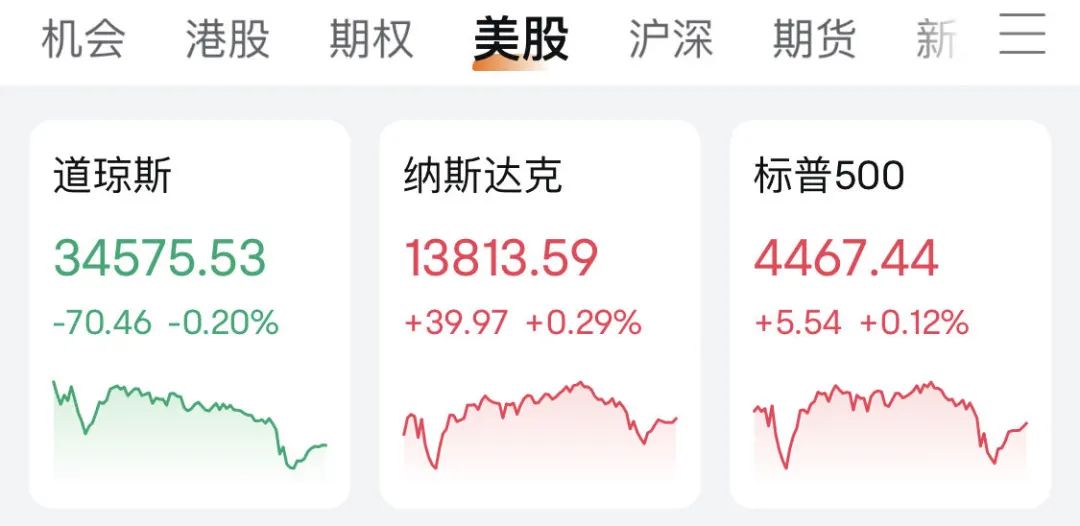
Task: View the 标普500 index card
Action: [891, 314]
